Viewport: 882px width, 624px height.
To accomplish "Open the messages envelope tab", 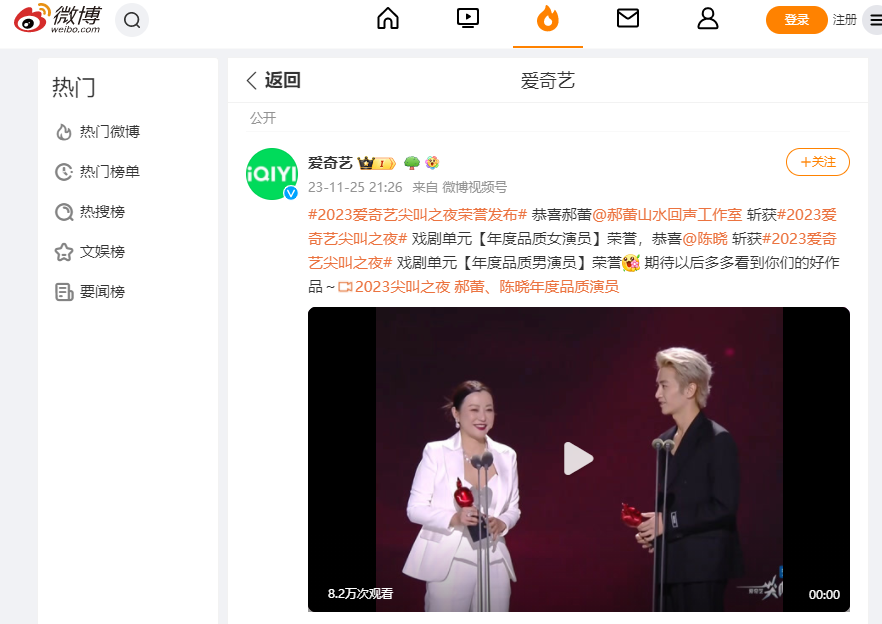I will [x=628, y=18].
